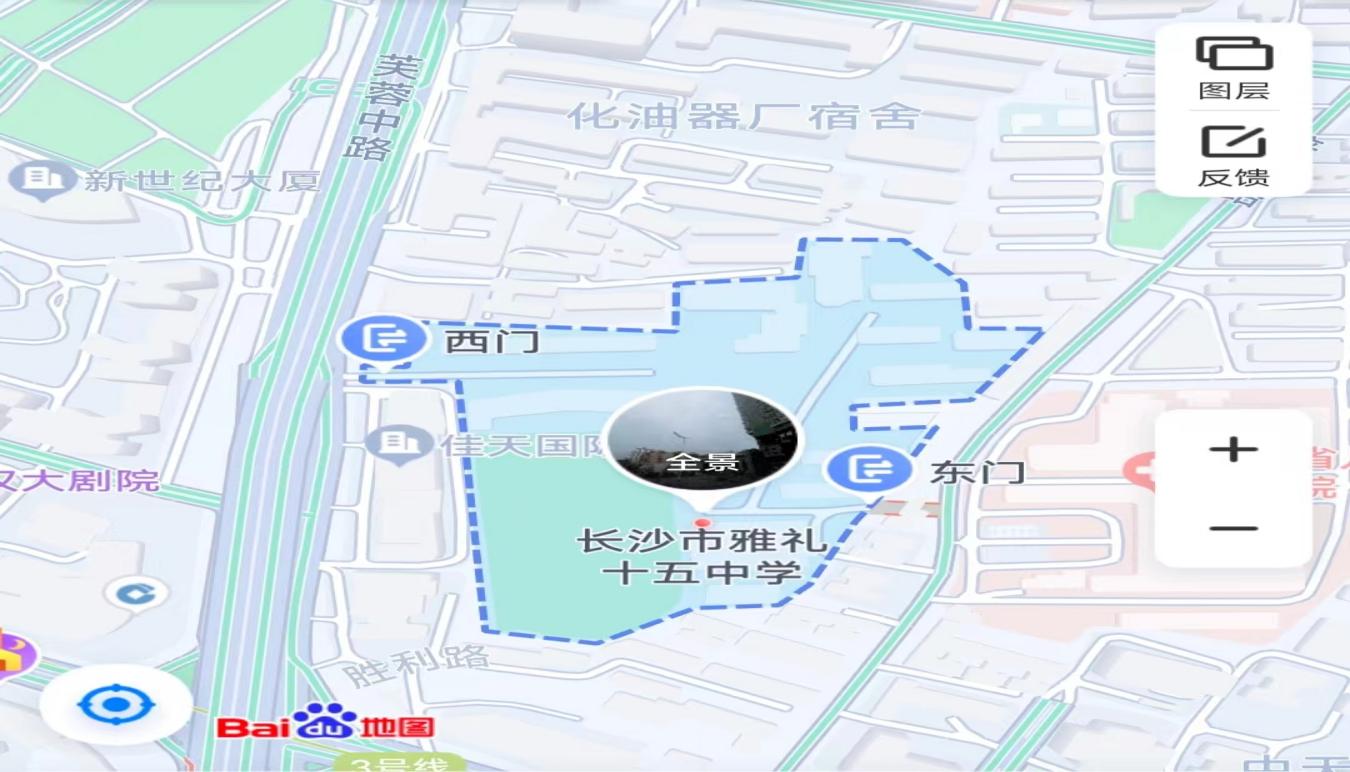Zoom out with the minus button

click(x=1233, y=528)
